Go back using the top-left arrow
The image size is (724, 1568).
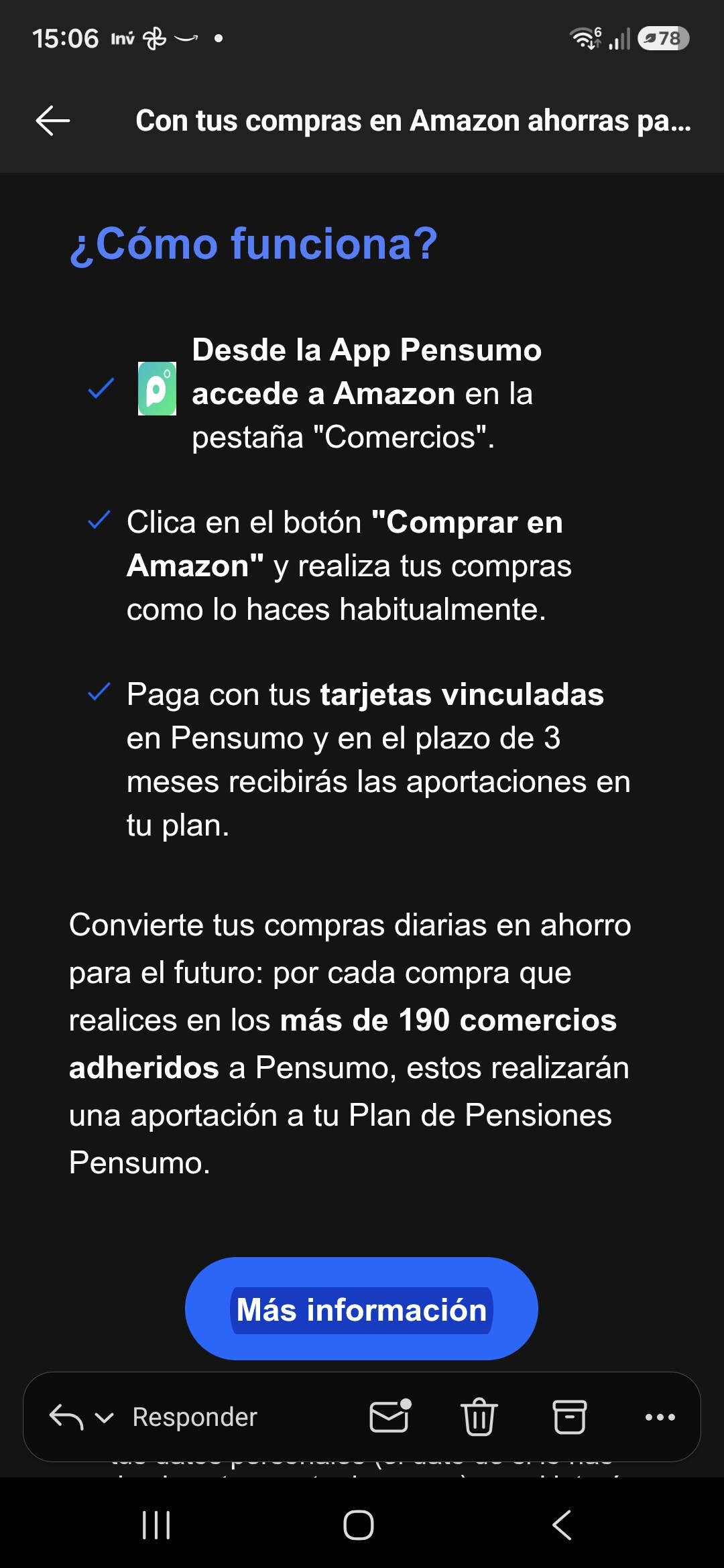point(53,121)
